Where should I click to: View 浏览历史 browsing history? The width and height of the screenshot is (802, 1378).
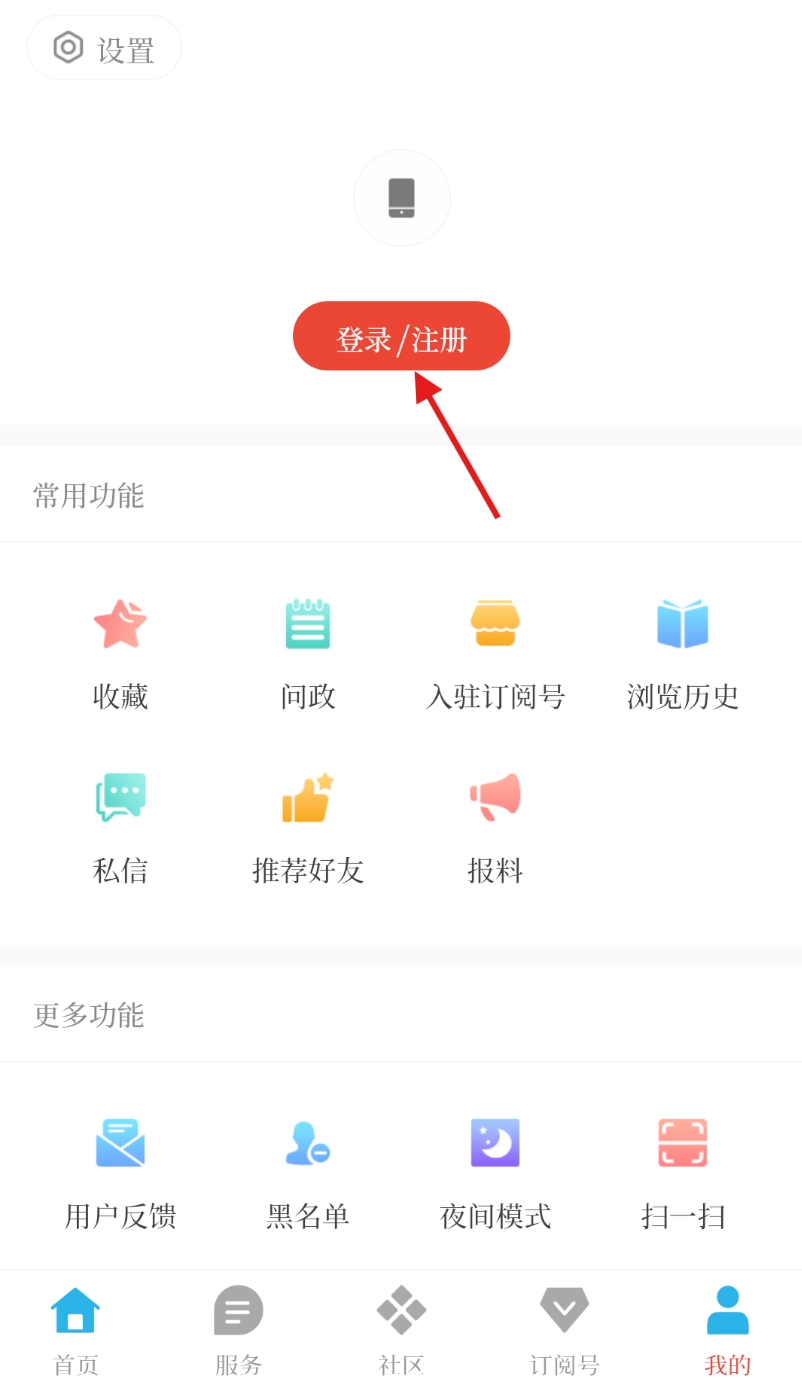click(682, 650)
